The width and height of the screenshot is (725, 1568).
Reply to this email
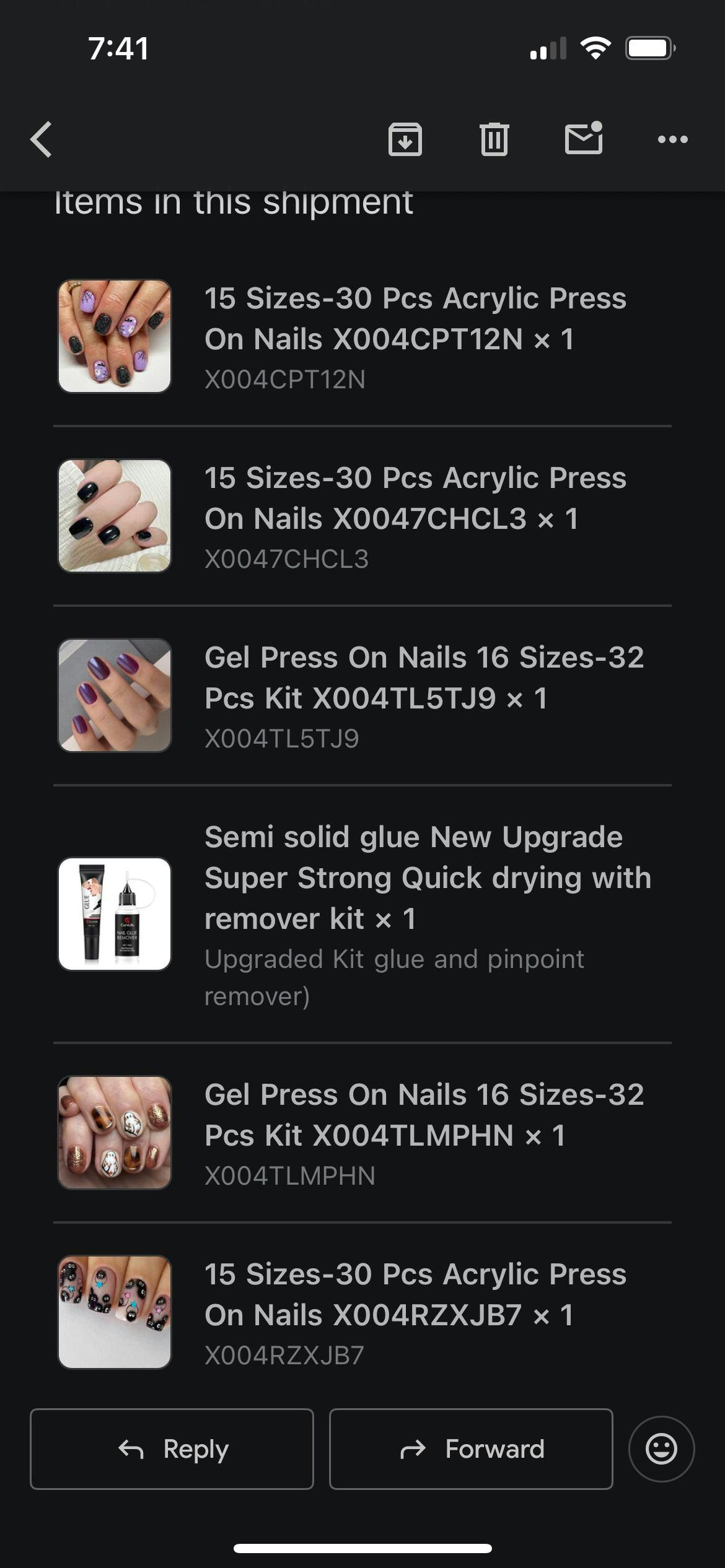[172, 1449]
